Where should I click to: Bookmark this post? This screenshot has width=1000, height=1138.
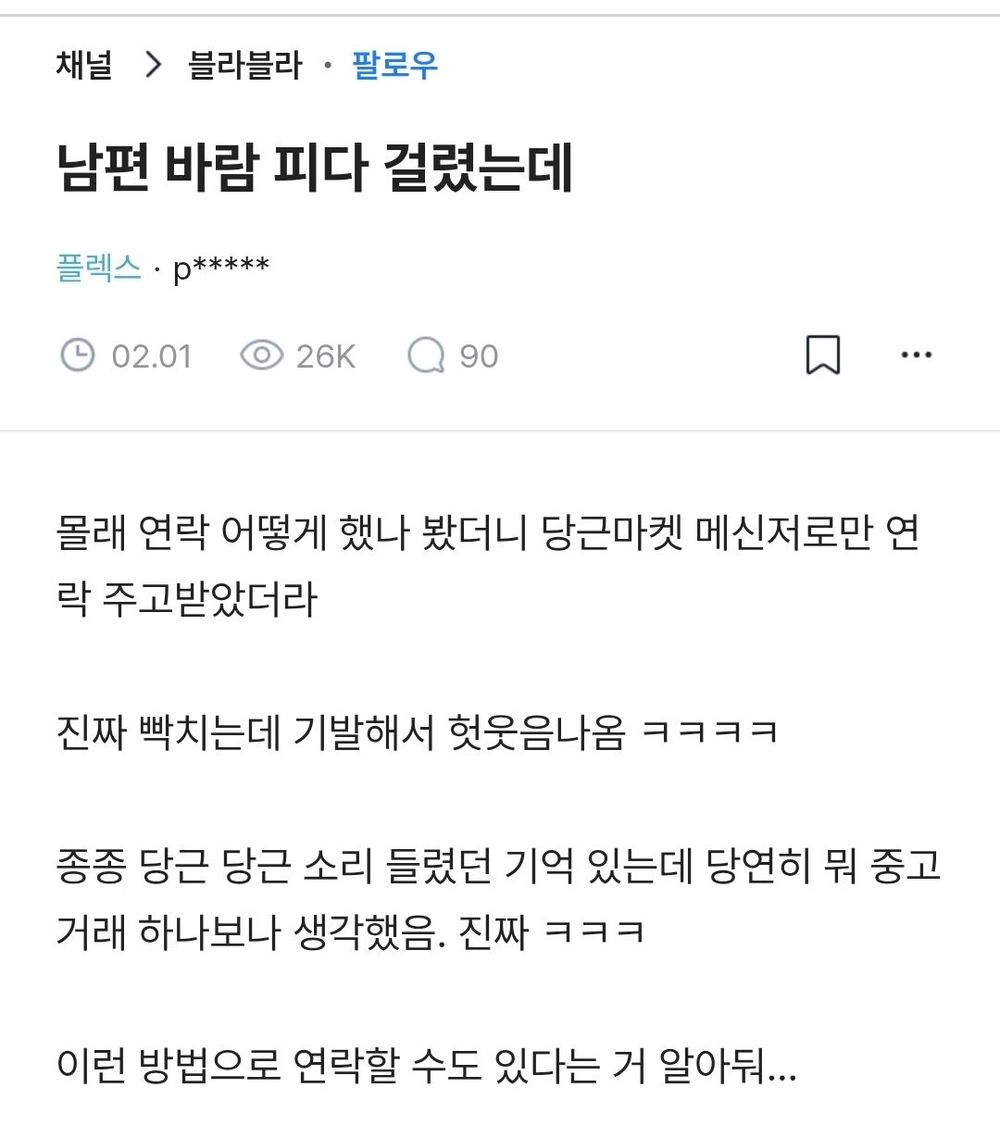pos(822,355)
